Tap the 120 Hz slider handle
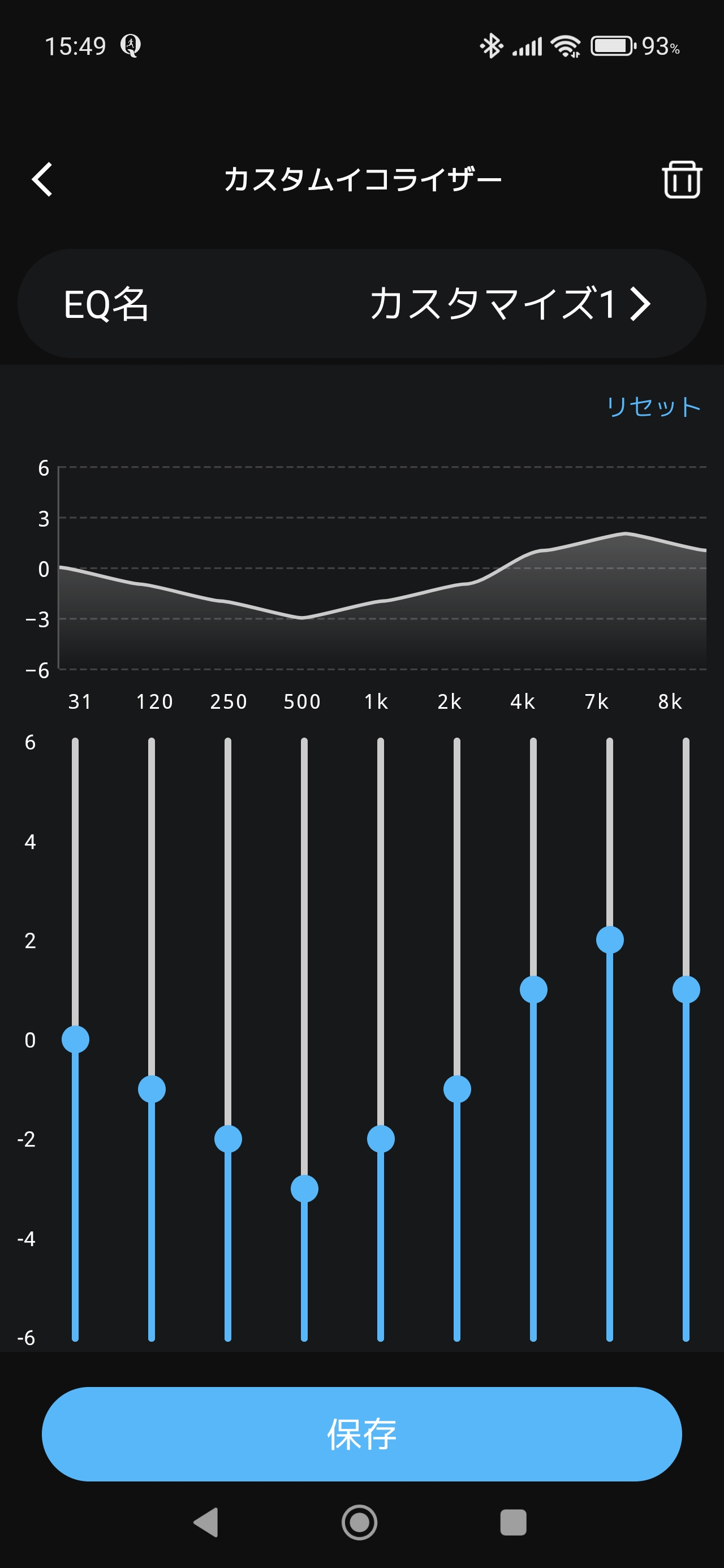Image resolution: width=724 pixels, height=1568 pixels. pyautogui.click(x=152, y=1089)
